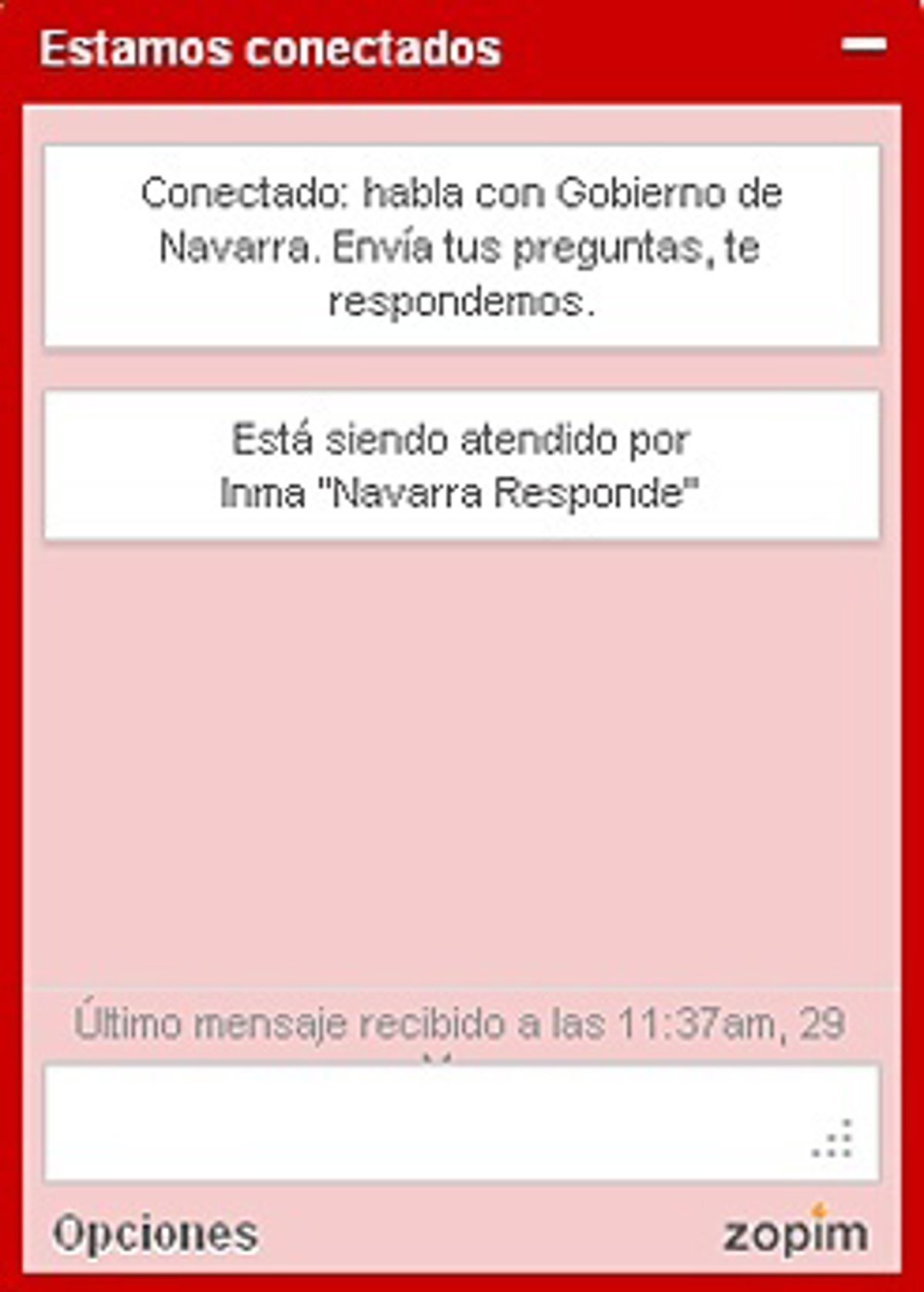Open the Opciones menu
This screenshot has height=1292, width=924.
pyautogui.click(x=155, y=1234)
